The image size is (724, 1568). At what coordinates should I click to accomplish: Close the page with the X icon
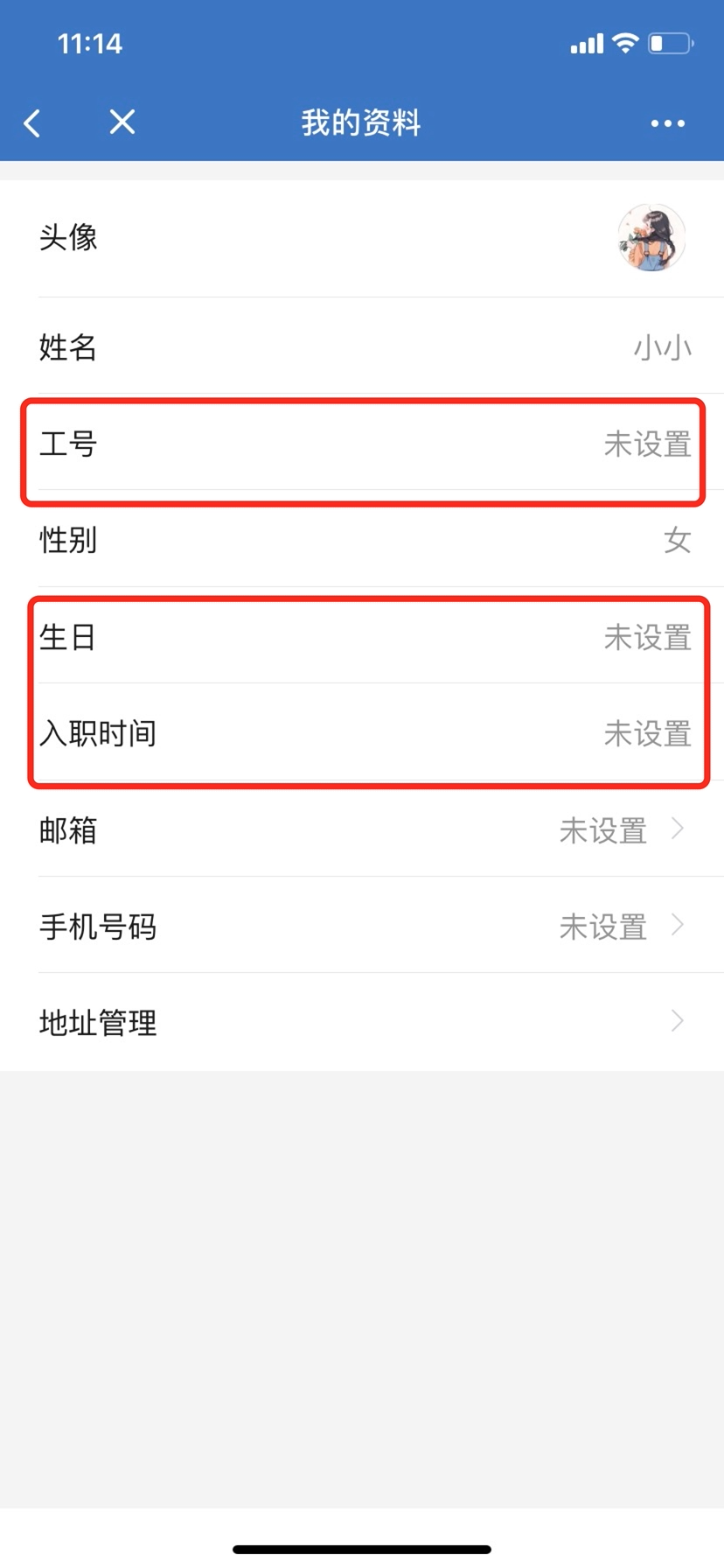click(x=122, y=122)
